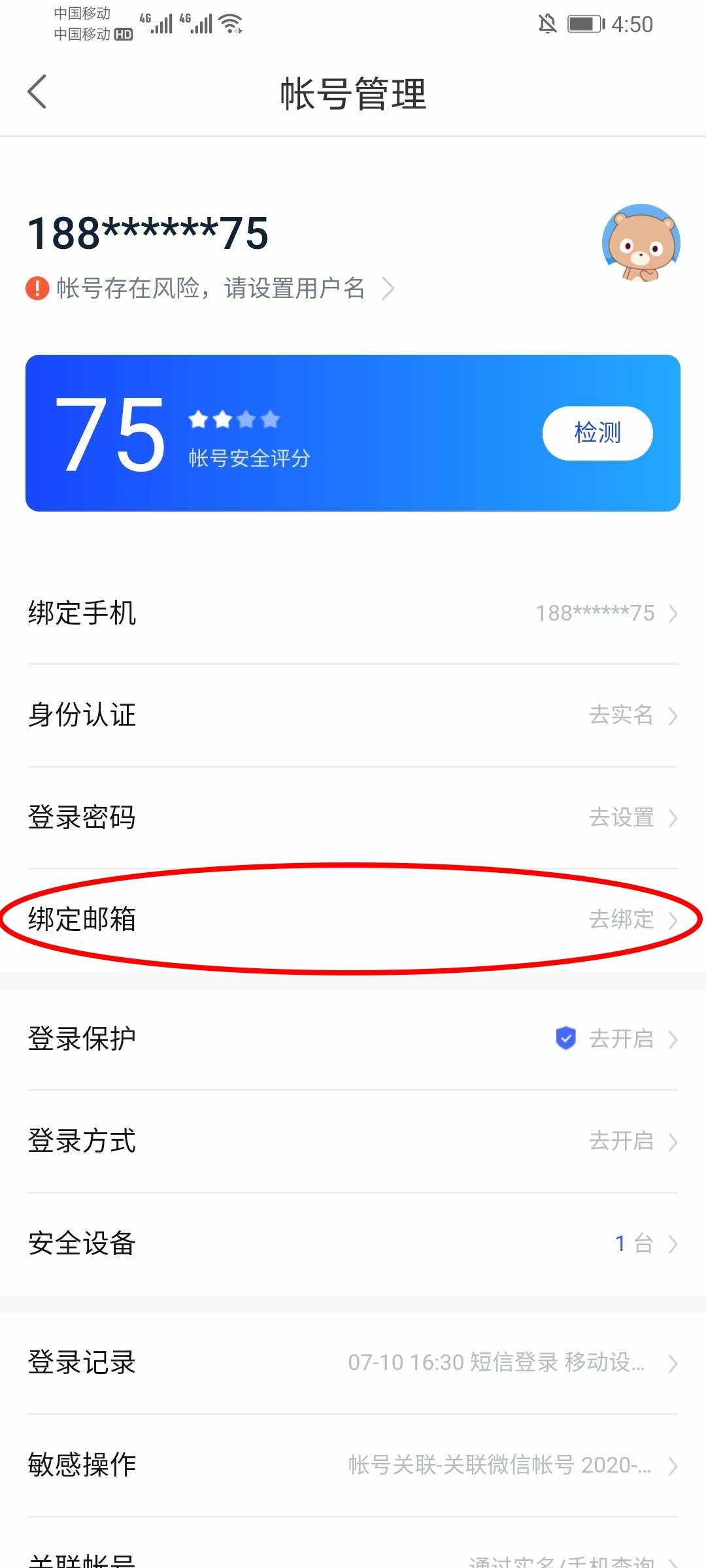View 安全设备 list
Screen dimensions: 706x1568
click(x=353, y=1243)
